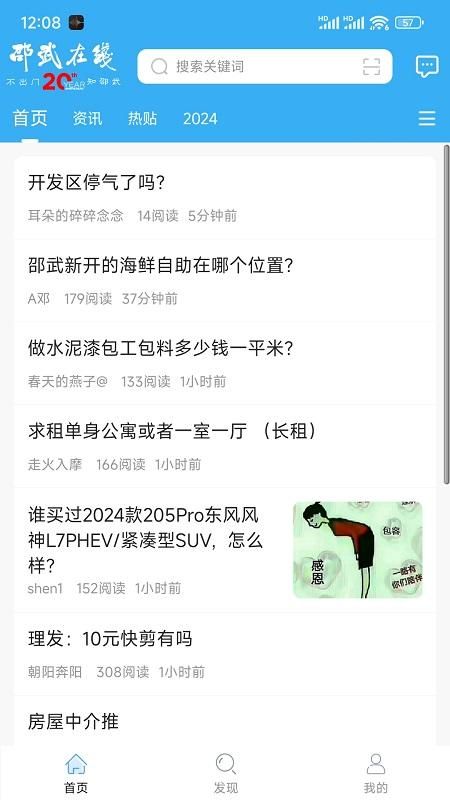Switch to the 资讯 tab
The width and height of the screenshot is (450, 800).
(x=87, y=118)
